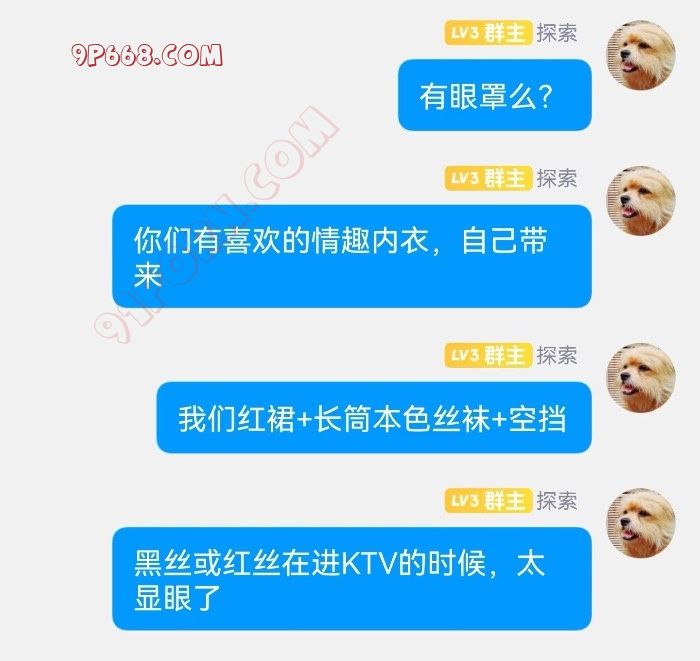Tap the avatar next to the 情趣内衣 message
This screenshot has width=700, height=661.
pyautogui.click(x=642, y=201)
